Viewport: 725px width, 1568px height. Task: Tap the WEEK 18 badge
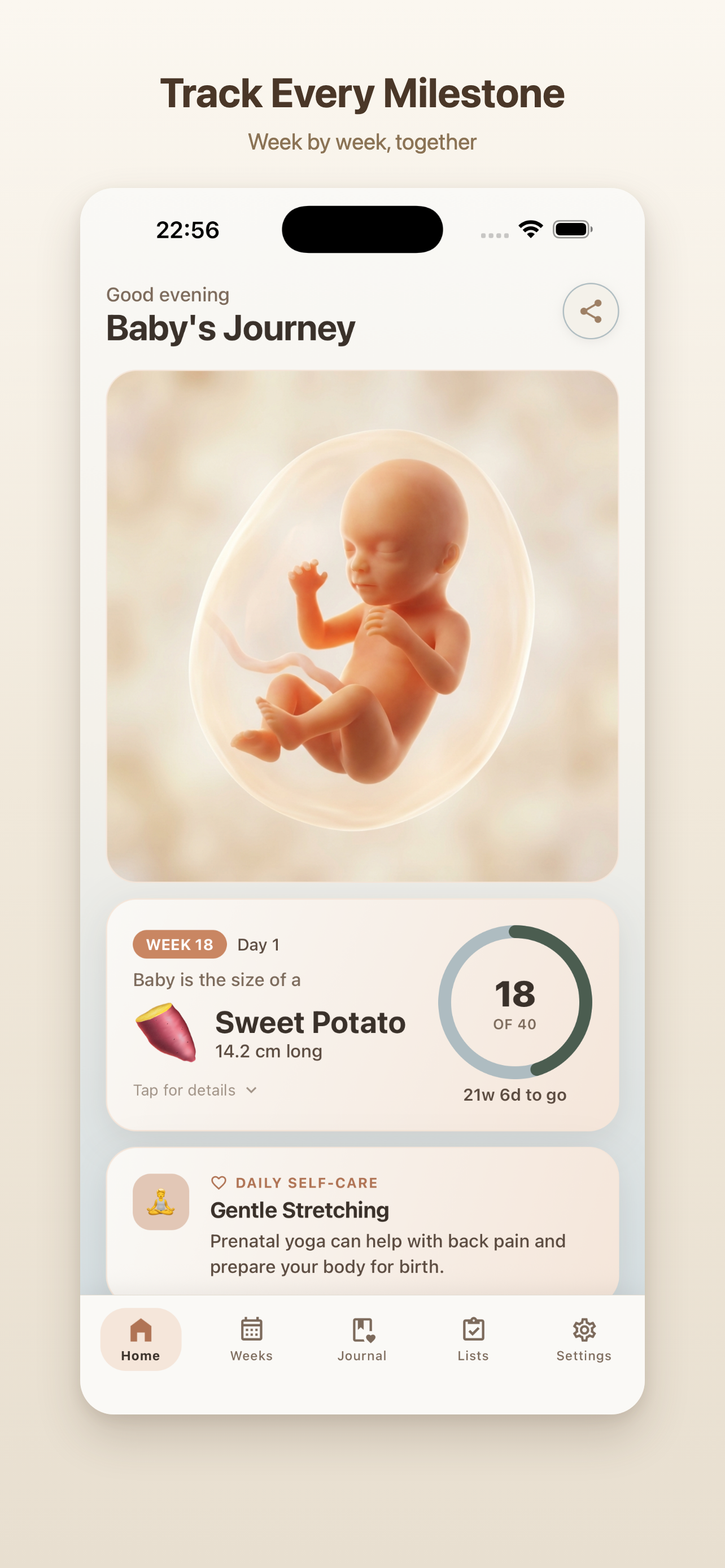point(180,944)
